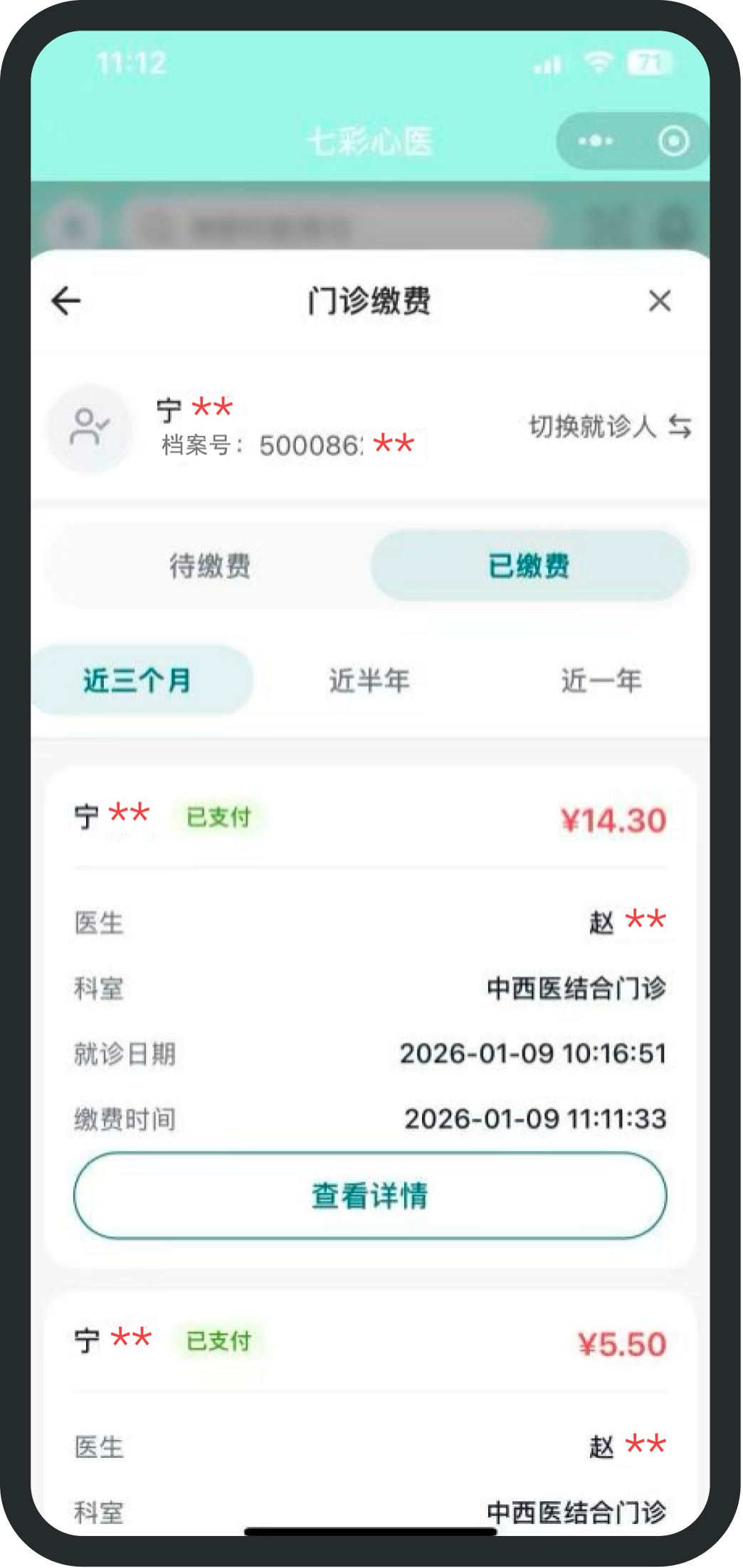The height and width of the screenshot is (1568, 743).
Task: Show payments from 近一年
Action: [601, 681]
